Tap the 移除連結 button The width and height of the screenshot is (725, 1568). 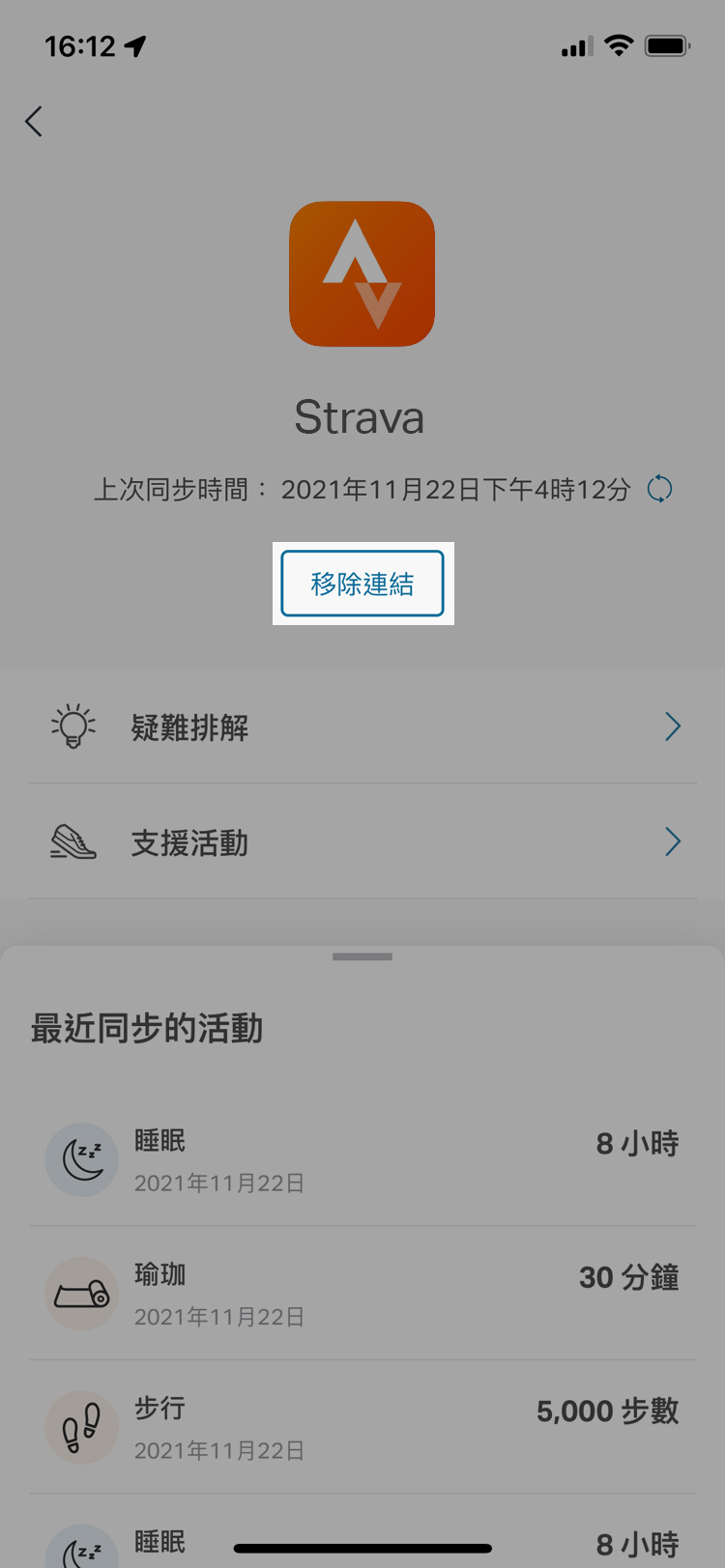coord(362,584)
